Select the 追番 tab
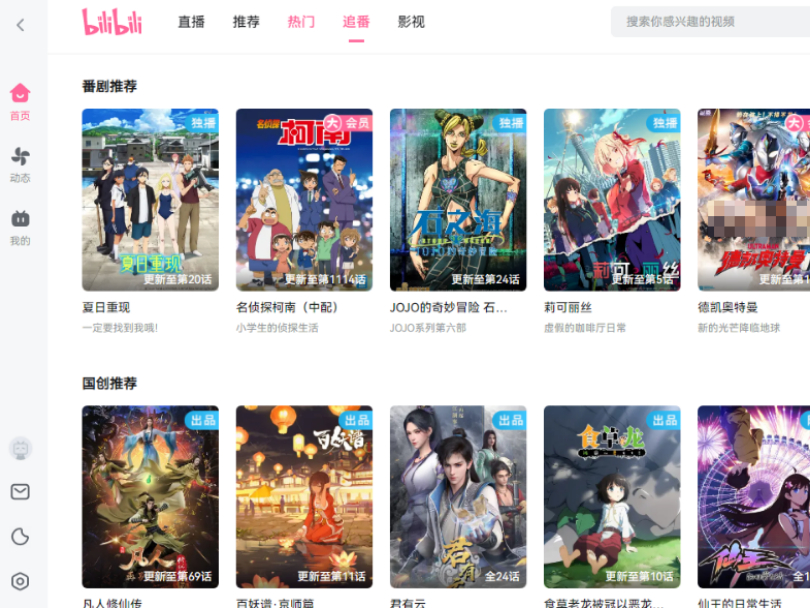This screenshot has height=608, width=810. (356, 22)
